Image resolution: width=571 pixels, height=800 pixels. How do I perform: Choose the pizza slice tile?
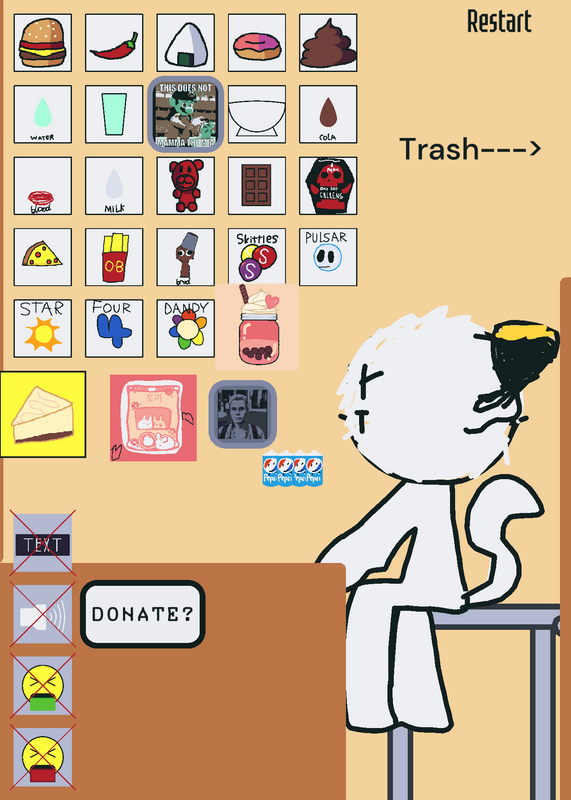click(43, 257)
